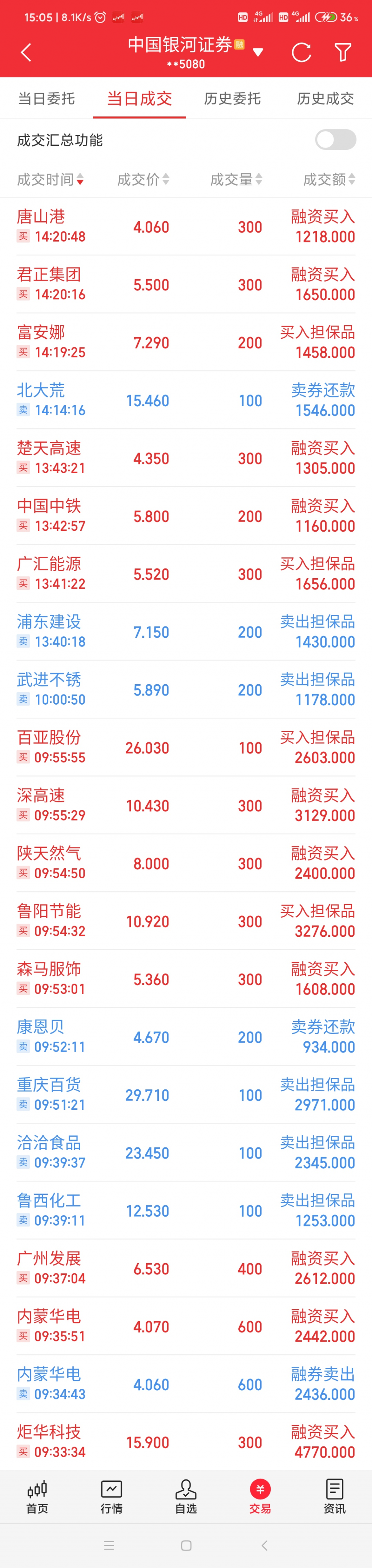Go to the 首页 tab
This screenshot has height=1568, width=372.
coord(37,1497)
